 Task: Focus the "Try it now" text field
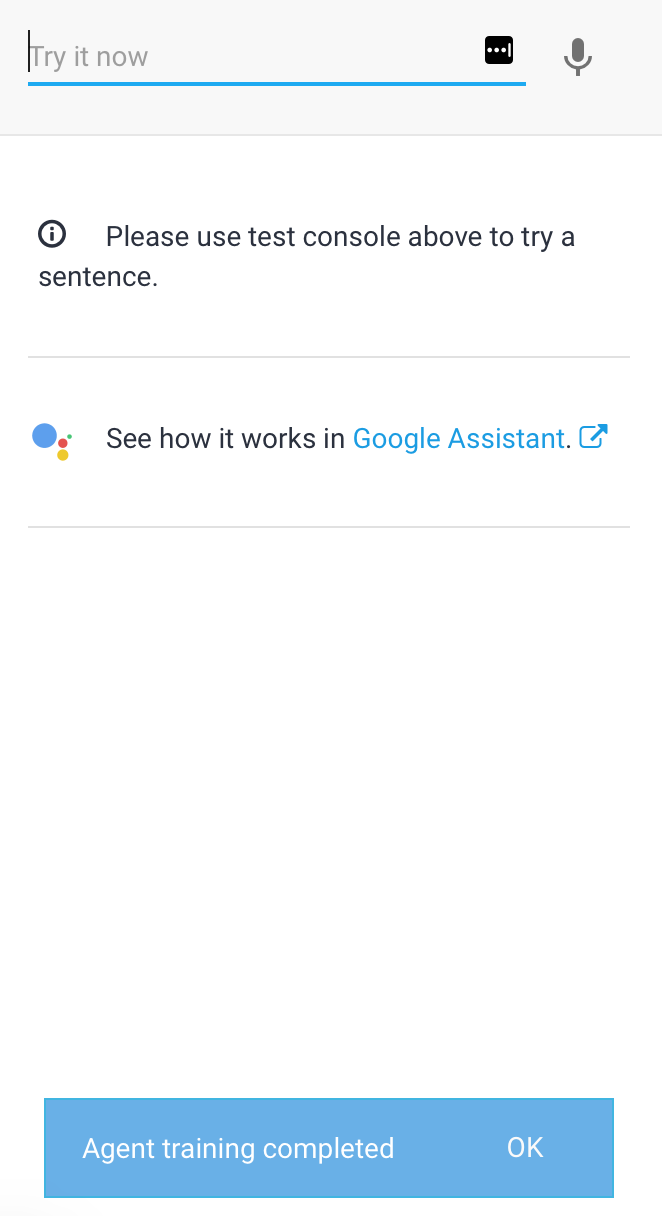250,56
